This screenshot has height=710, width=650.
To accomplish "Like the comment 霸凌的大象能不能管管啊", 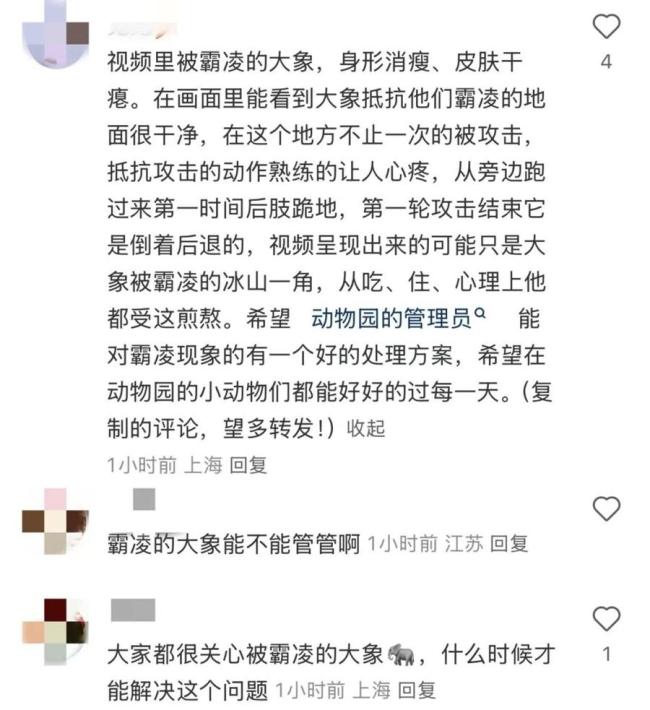I will tap(606, 509).
